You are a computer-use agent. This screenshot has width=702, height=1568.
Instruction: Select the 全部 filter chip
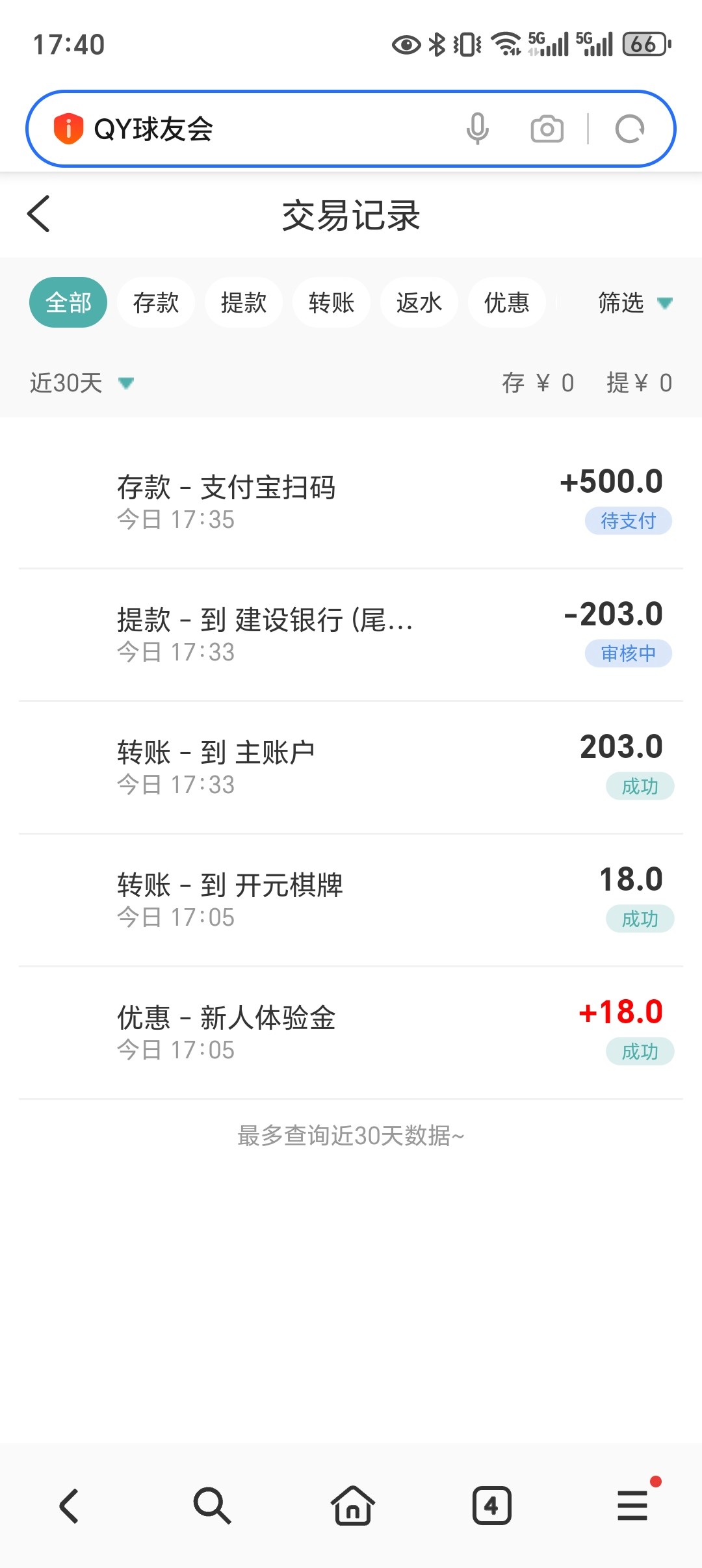pyautogui.click(x=68, y=302)
